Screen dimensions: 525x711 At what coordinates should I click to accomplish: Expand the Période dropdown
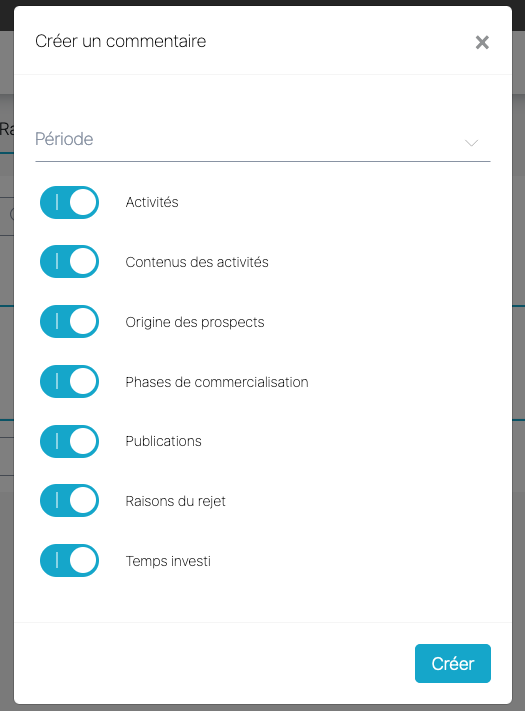click(x=262, y=141)
